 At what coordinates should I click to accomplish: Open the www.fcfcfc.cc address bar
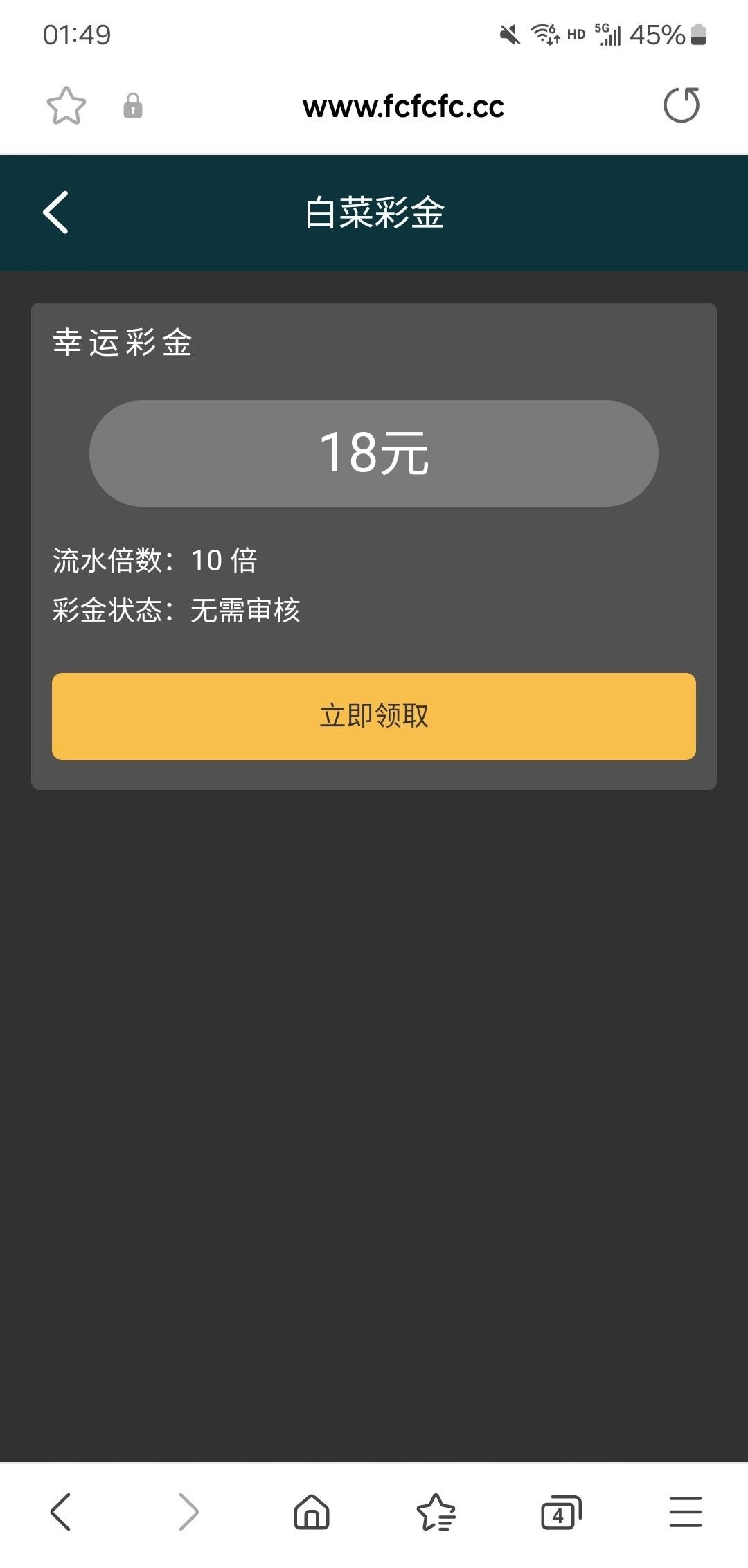point(403,107)
